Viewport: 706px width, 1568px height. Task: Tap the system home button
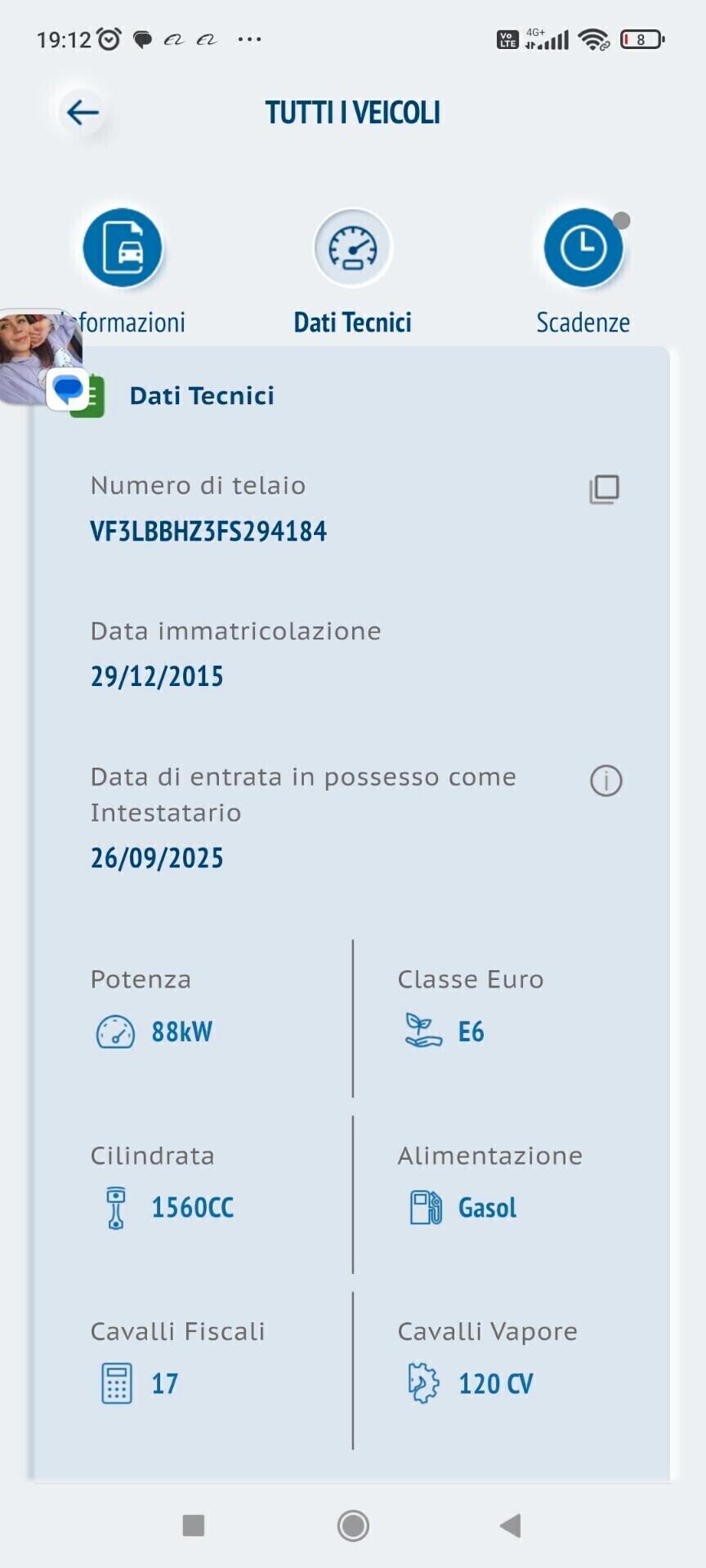tap(353, 1525)
